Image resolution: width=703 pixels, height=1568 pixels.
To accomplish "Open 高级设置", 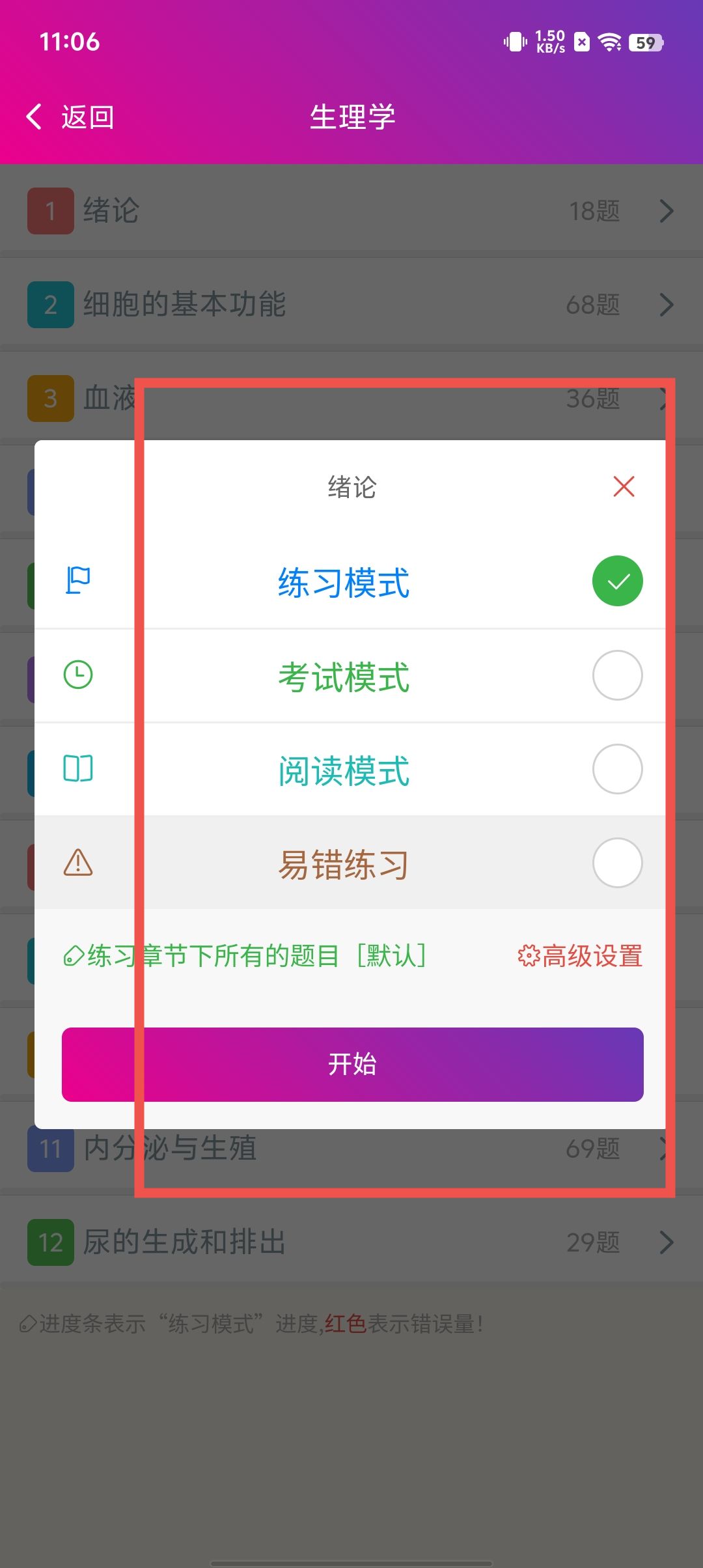I will pyautogui.click(x=580, y=956).
